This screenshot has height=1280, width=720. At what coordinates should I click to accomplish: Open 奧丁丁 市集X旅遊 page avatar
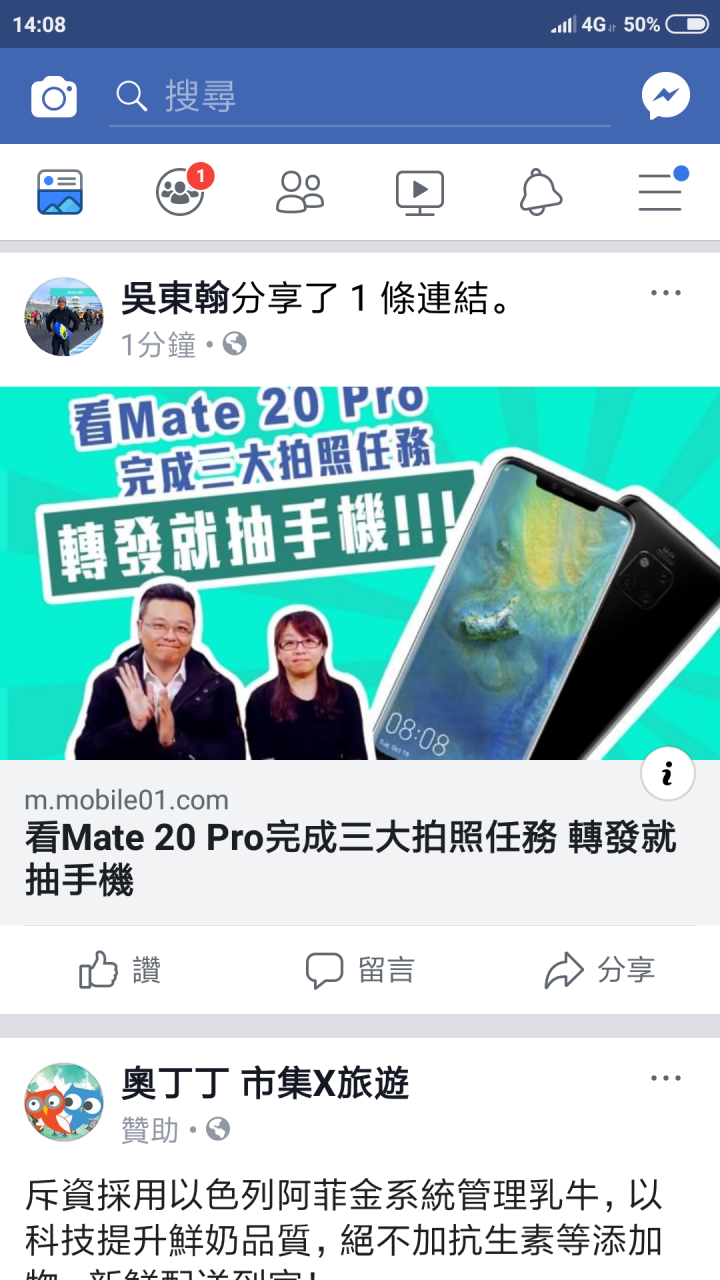point(63,1102)
